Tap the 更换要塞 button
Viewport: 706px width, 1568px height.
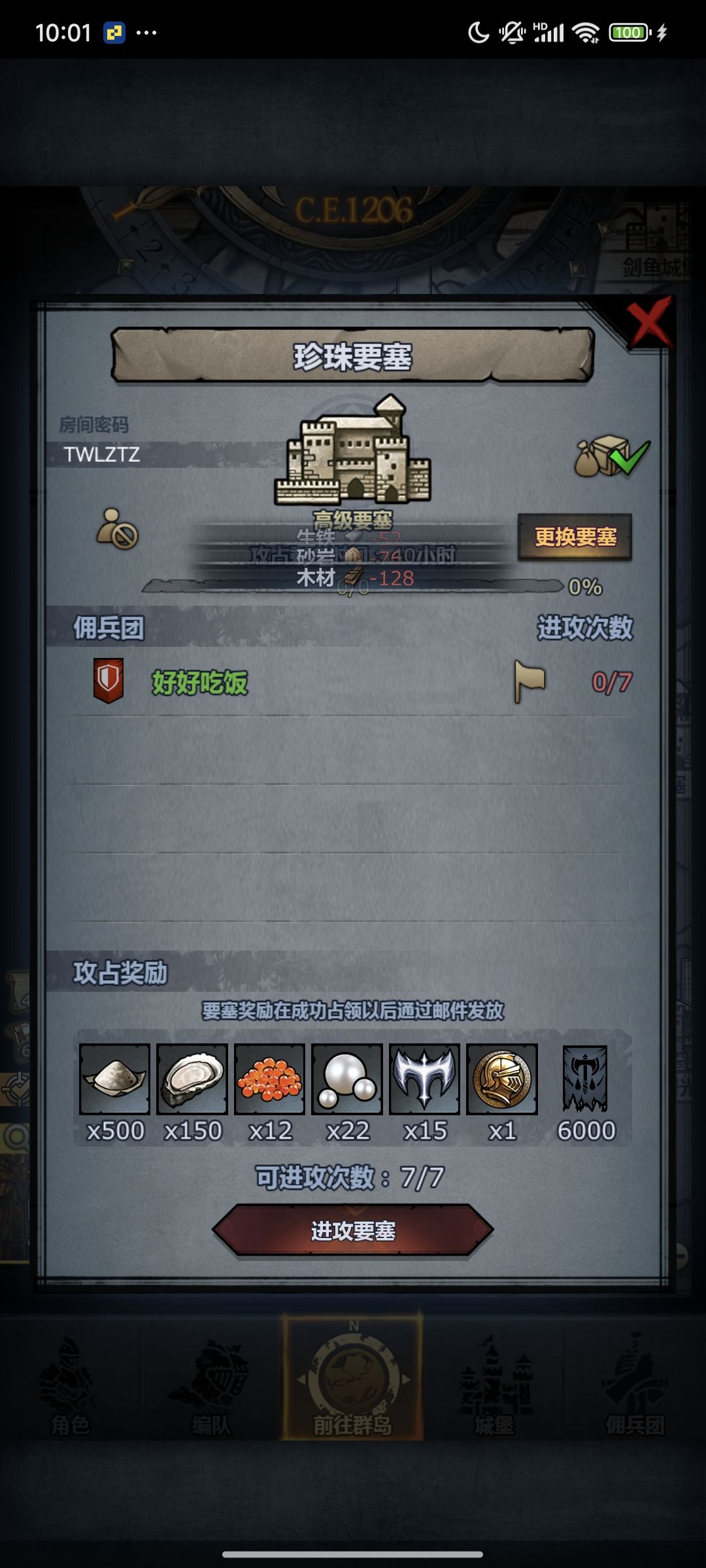(x=575, y=537)
